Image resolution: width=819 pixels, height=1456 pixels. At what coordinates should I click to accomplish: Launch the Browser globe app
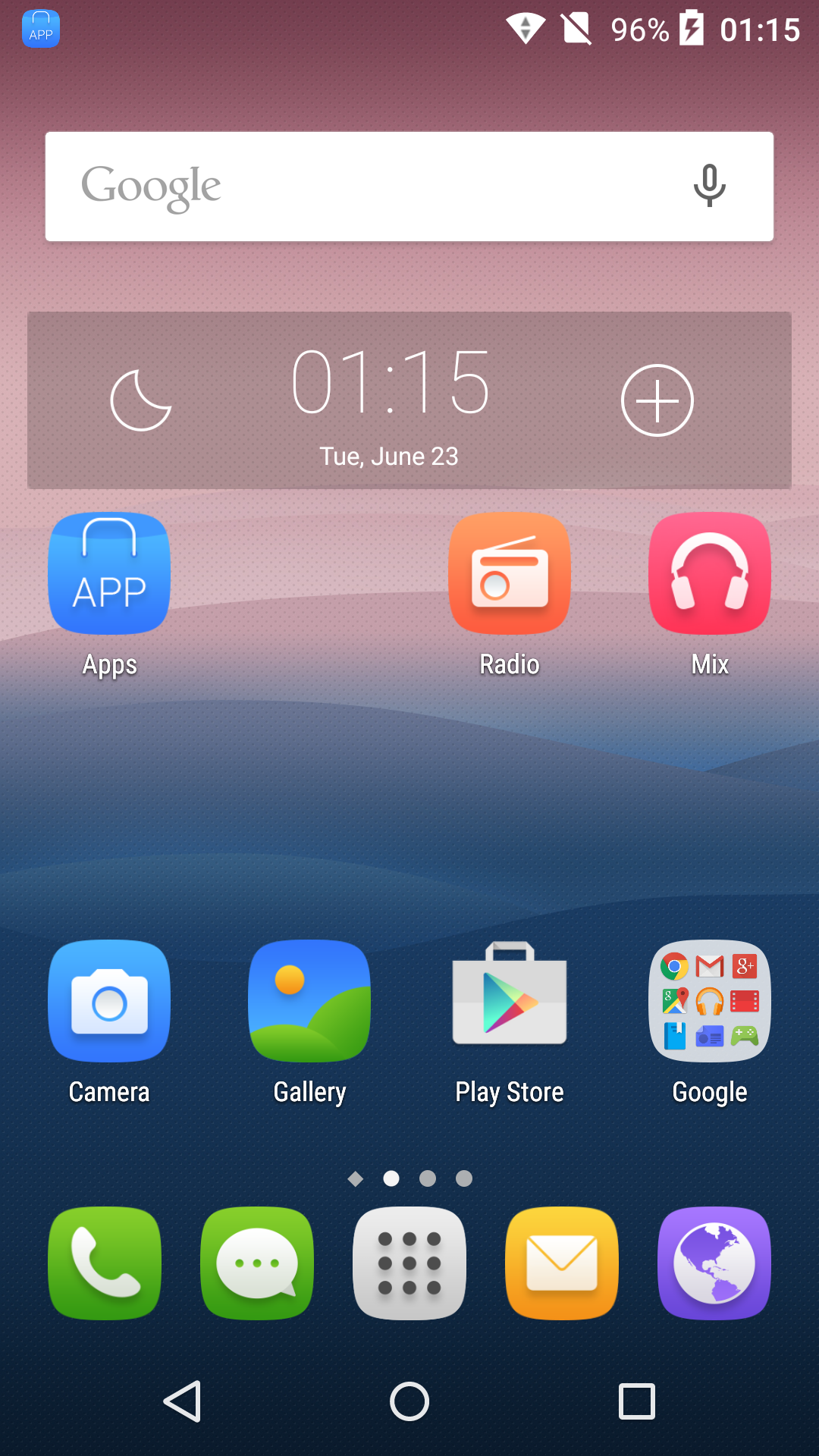[714, 1263]
